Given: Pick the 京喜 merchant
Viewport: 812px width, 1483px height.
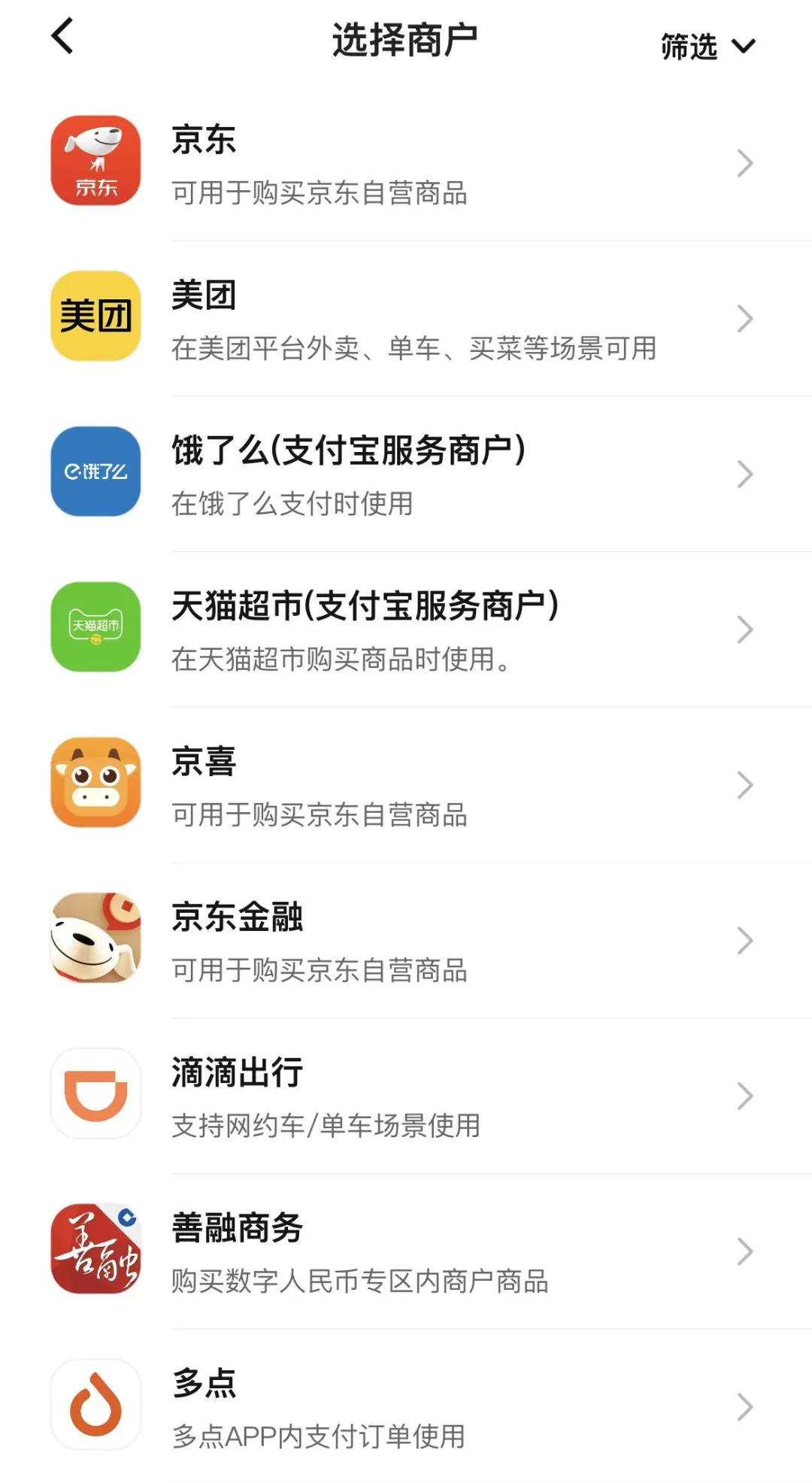Looking at the screenshot, I should tap(406, 785).
